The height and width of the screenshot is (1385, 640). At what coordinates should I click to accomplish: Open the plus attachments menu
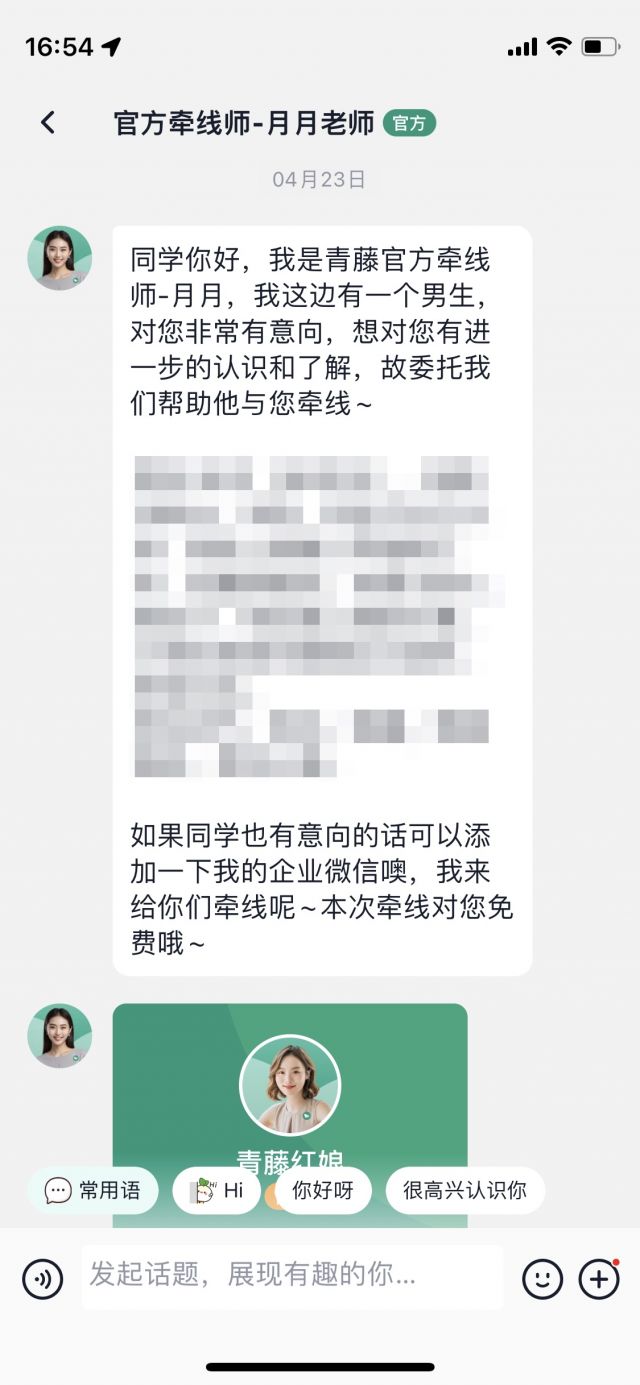point(599,1278)
